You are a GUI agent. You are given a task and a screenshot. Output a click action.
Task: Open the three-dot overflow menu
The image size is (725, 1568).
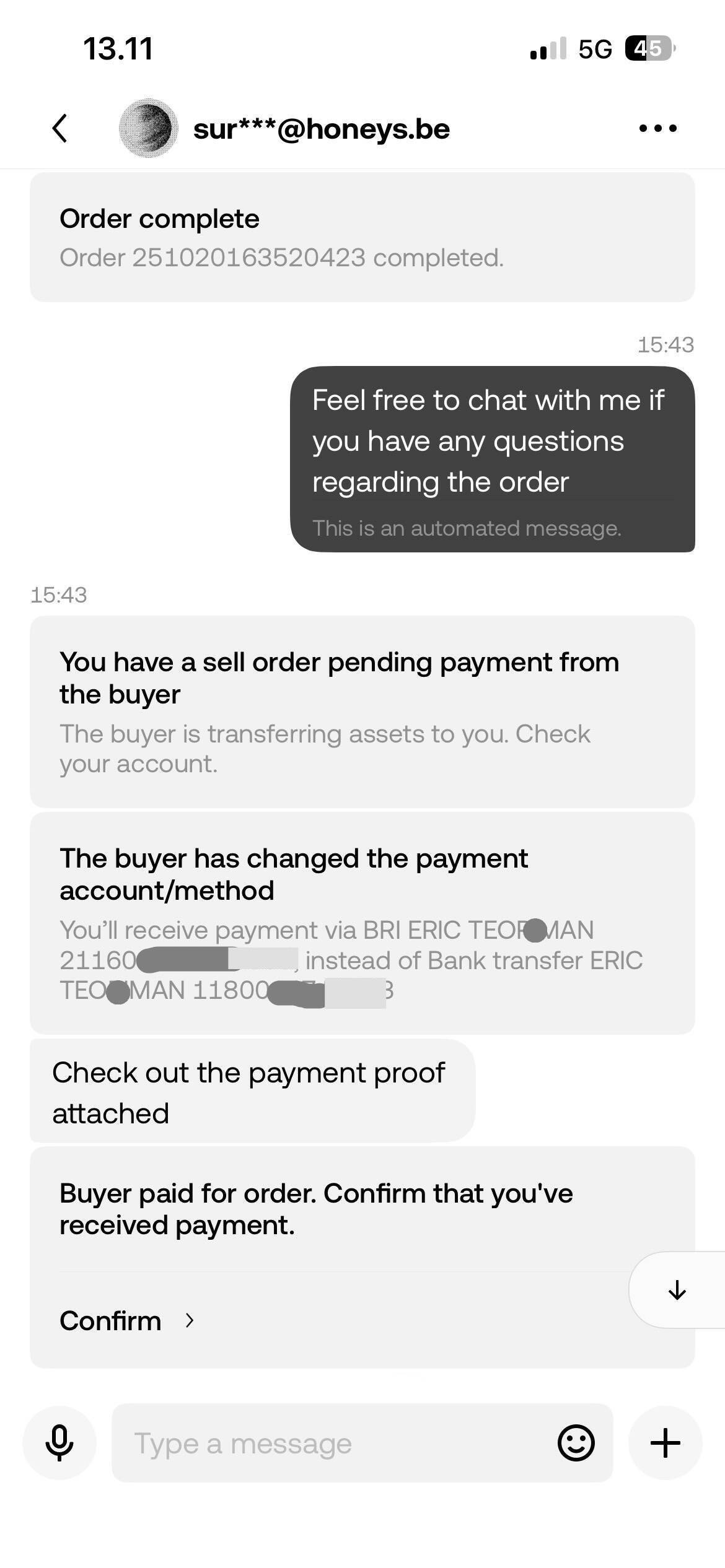tap(657, 129)
